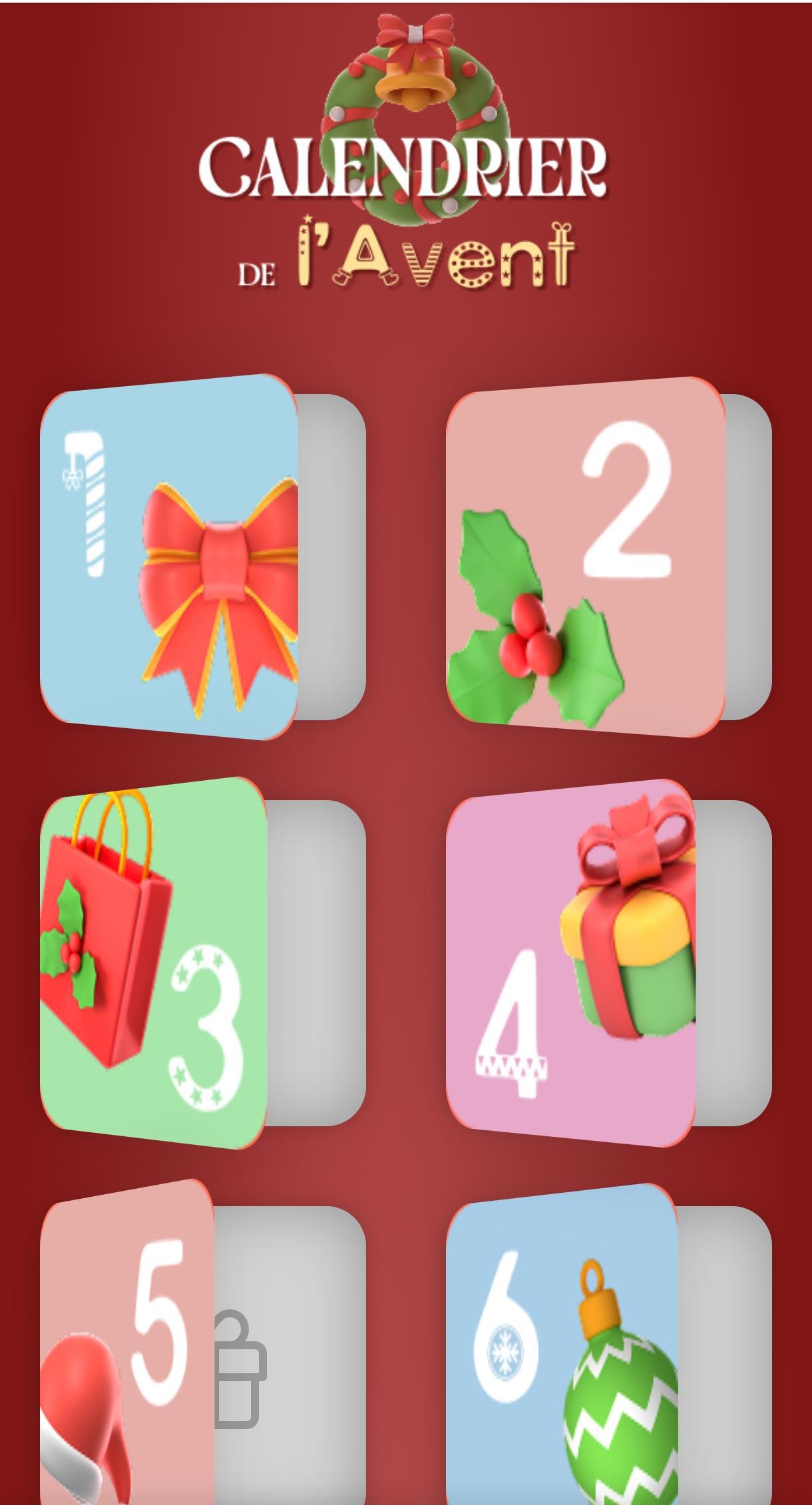Viewport: 812px width, 1505px height.
Task: Open door 4 with the gift box
Action: pos(571,963)
